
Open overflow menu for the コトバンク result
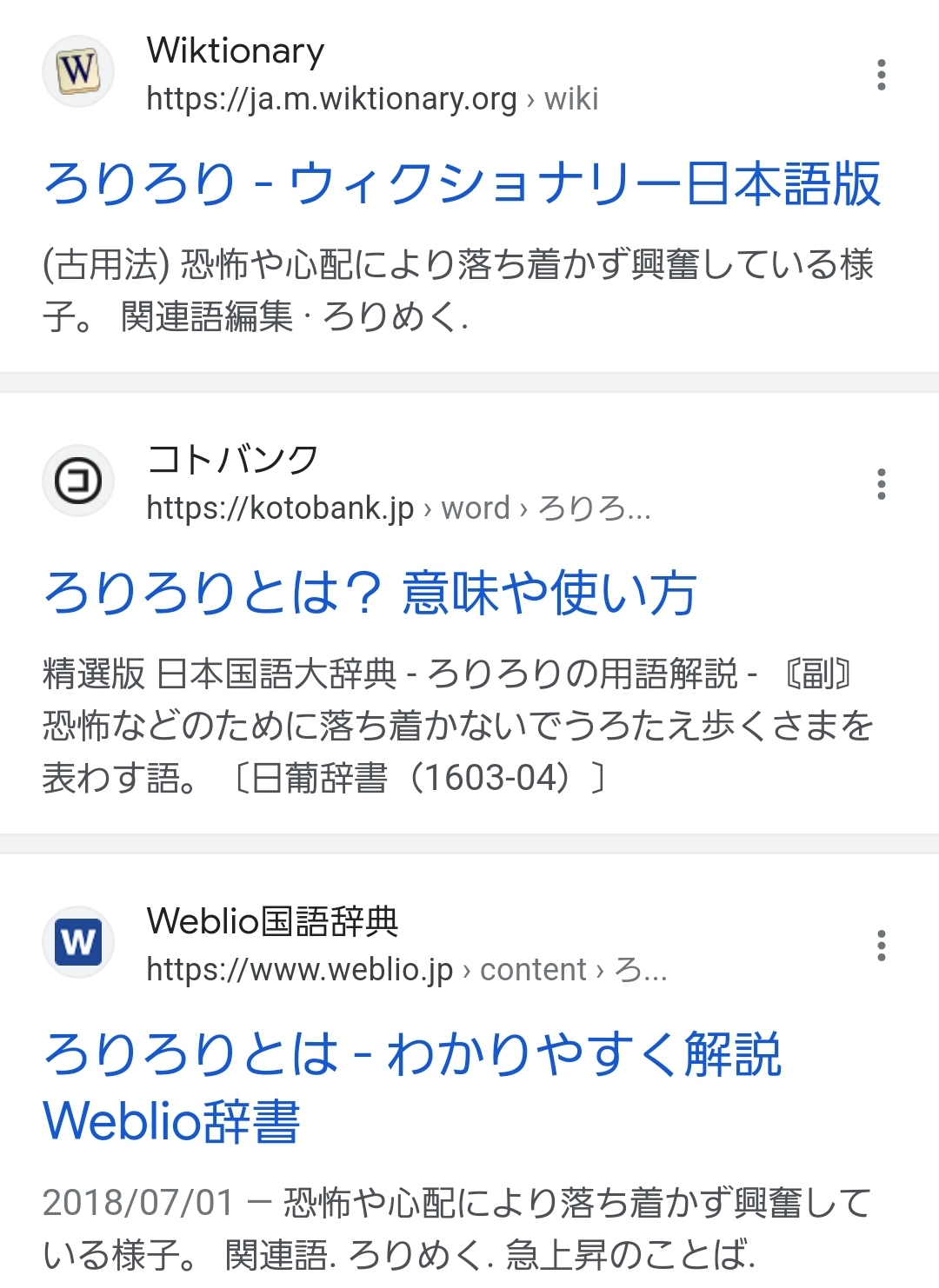tap(881, 484)
